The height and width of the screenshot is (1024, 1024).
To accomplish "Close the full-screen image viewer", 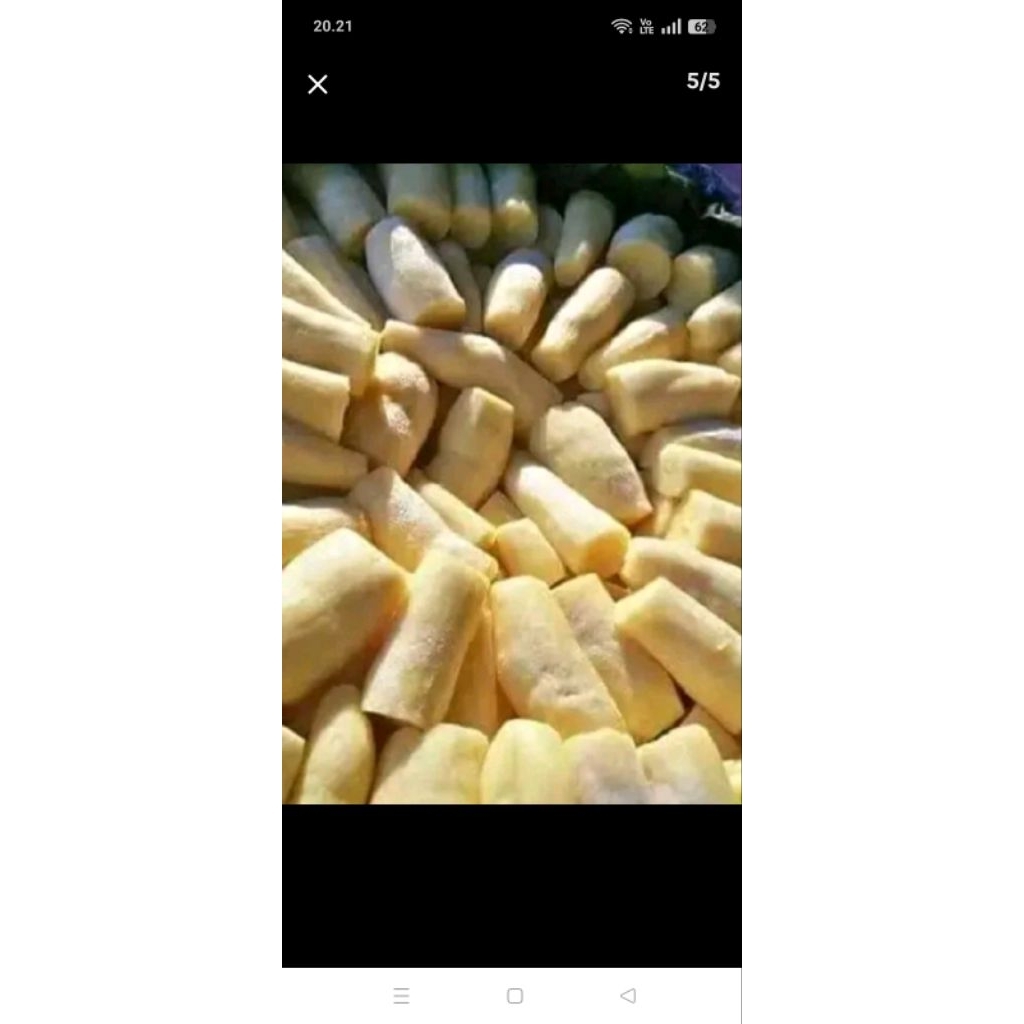I will 318,85.
